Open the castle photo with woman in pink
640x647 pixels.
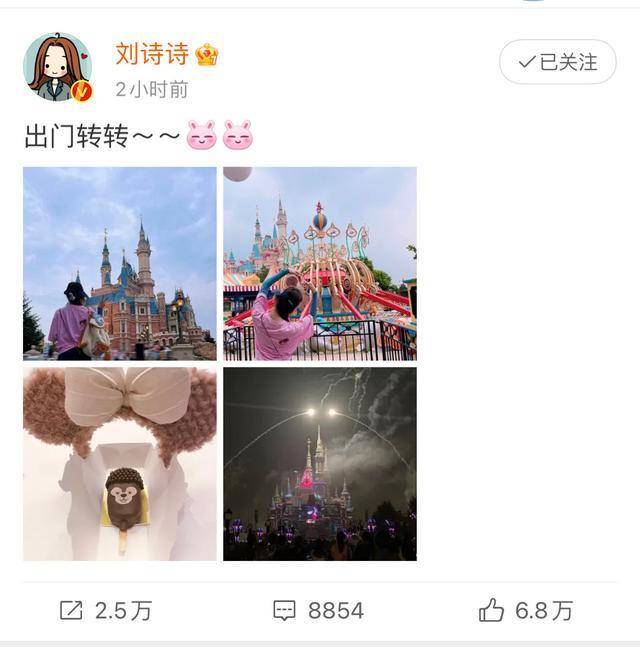click(x=120, y=263)
